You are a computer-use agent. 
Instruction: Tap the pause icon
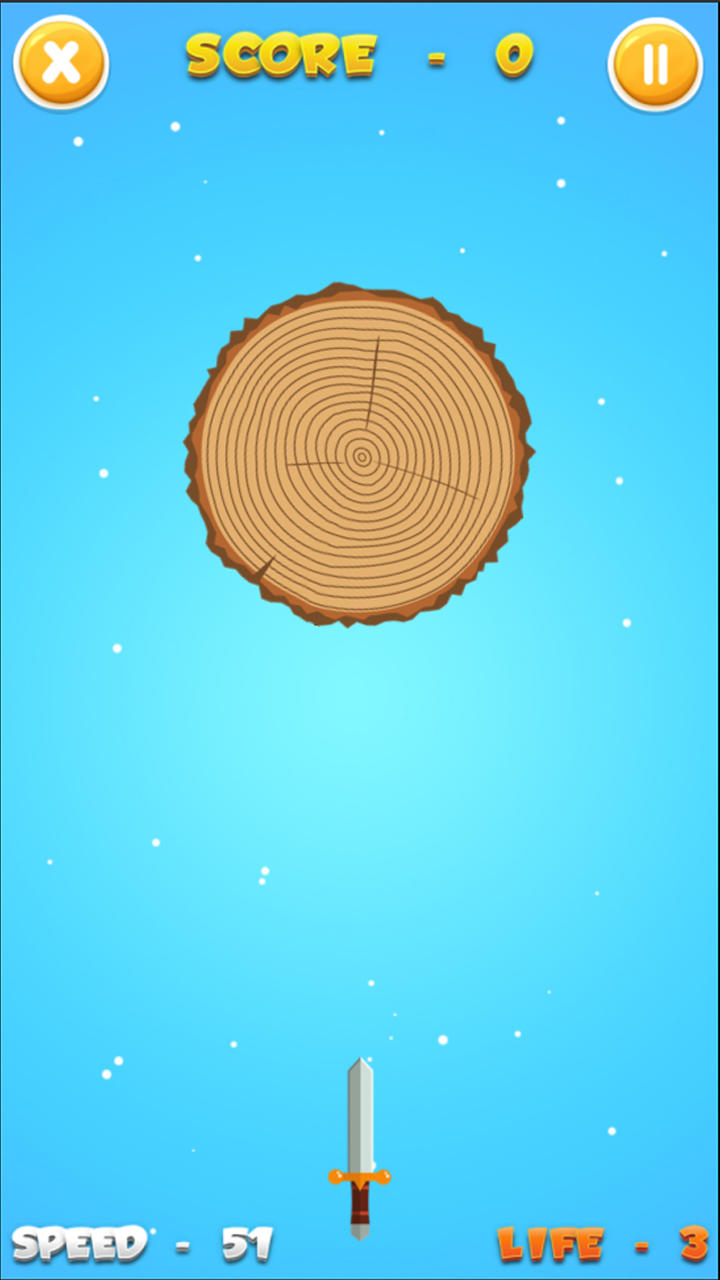[x=655, y=65]
